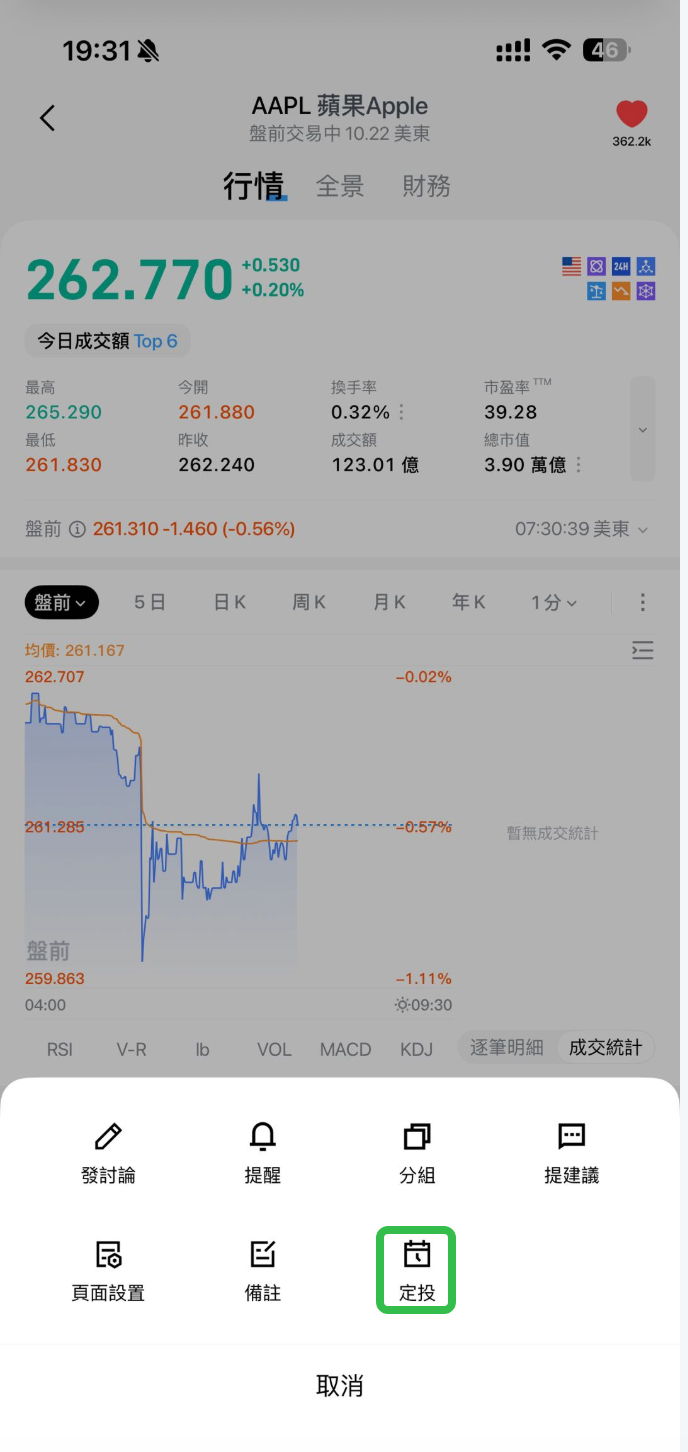Screen dimensions: 688x1452
Task: Dismiss the sheet with 取消
Action: pos(340,1386)
